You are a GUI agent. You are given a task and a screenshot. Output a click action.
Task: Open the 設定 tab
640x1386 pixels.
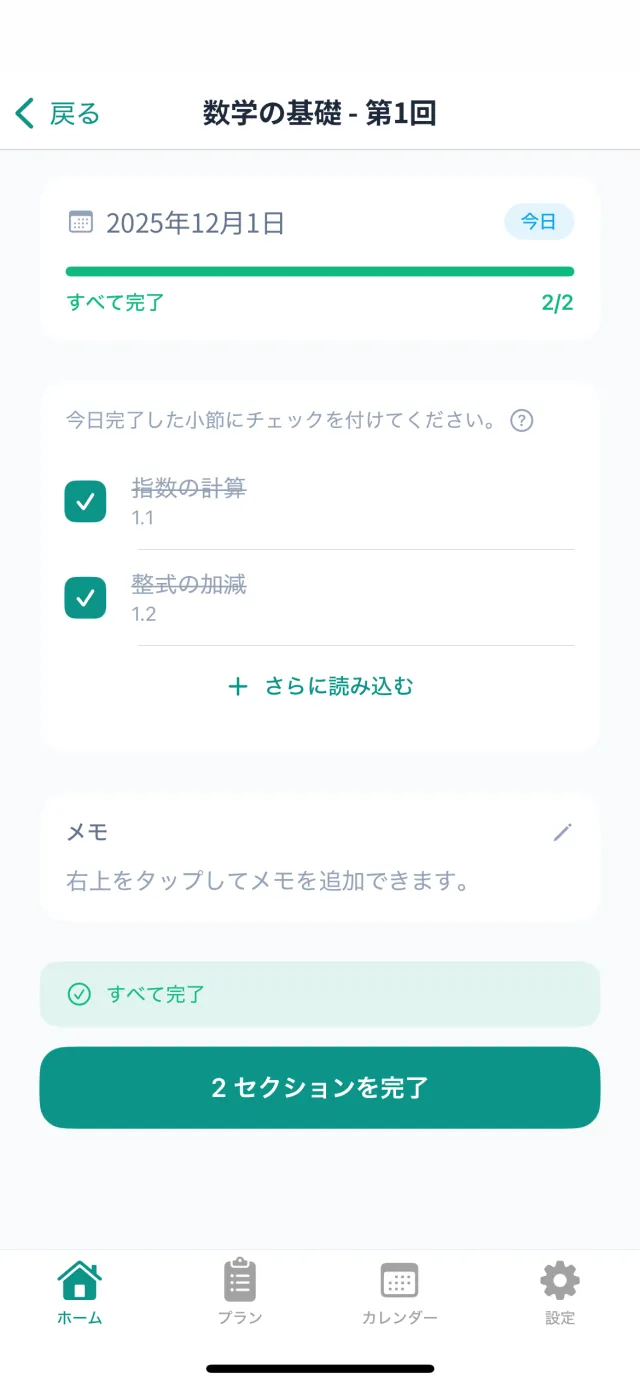(x=560, y=1293)
